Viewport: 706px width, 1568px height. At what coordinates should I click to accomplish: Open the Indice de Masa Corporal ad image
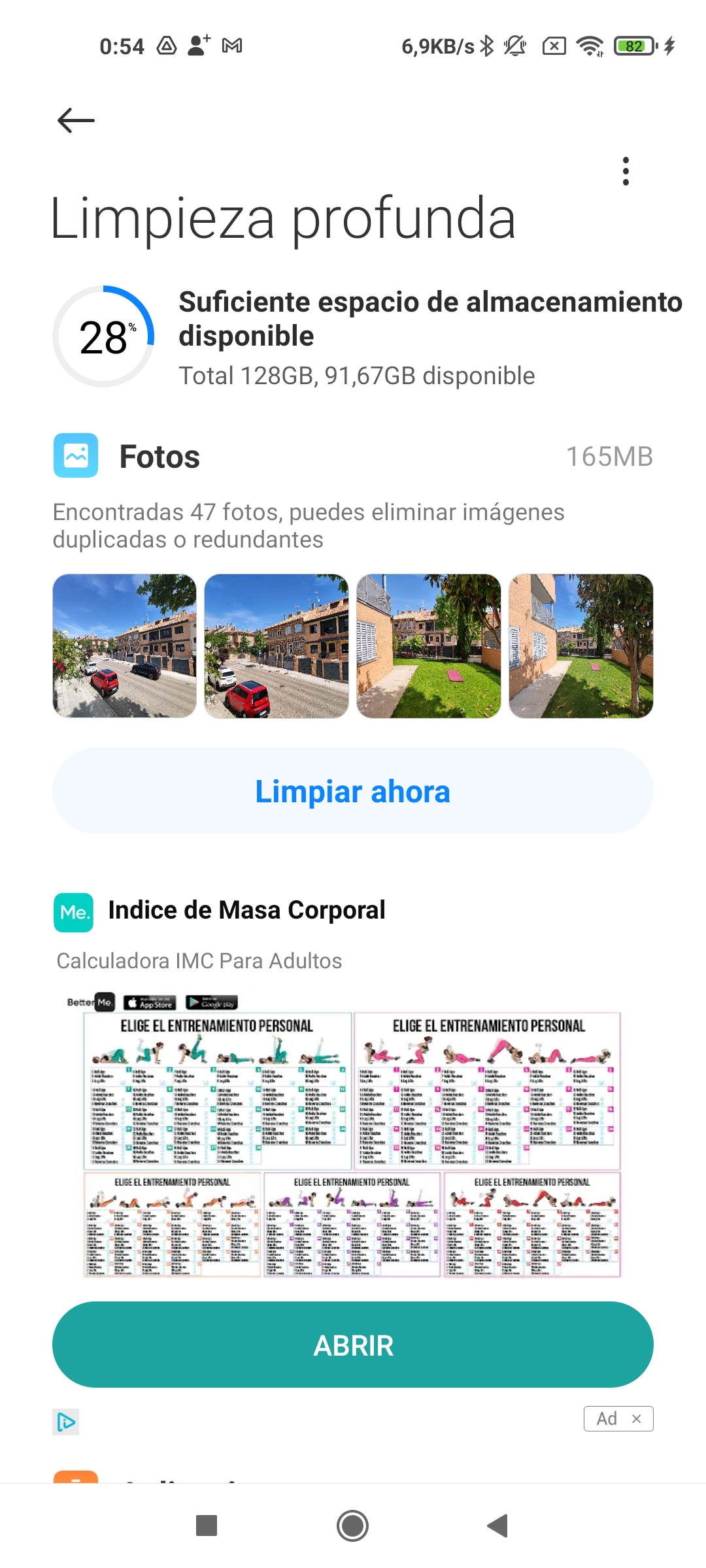(343, 1135)
